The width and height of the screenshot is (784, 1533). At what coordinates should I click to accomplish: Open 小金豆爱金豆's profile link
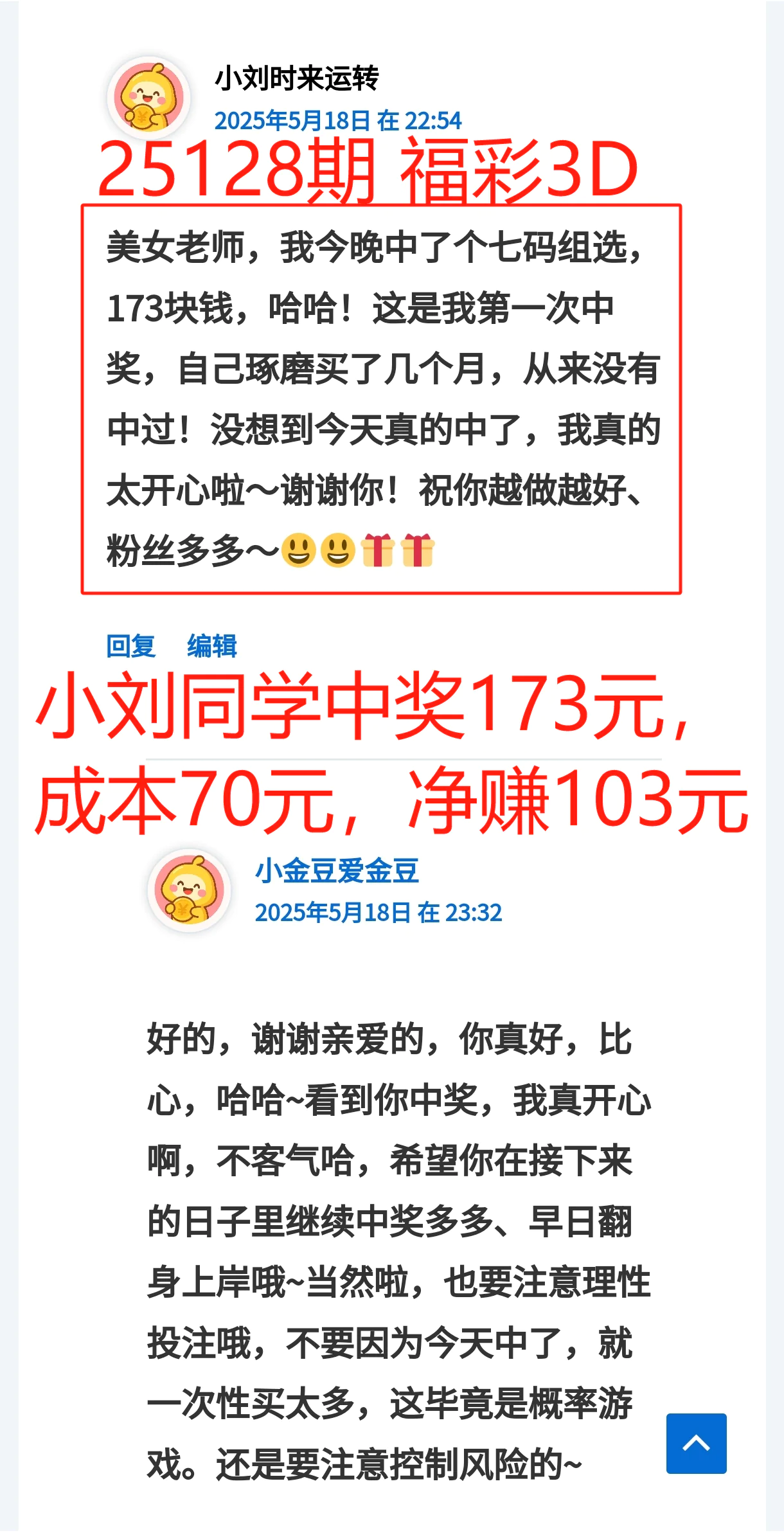click(x=337, y=872)
